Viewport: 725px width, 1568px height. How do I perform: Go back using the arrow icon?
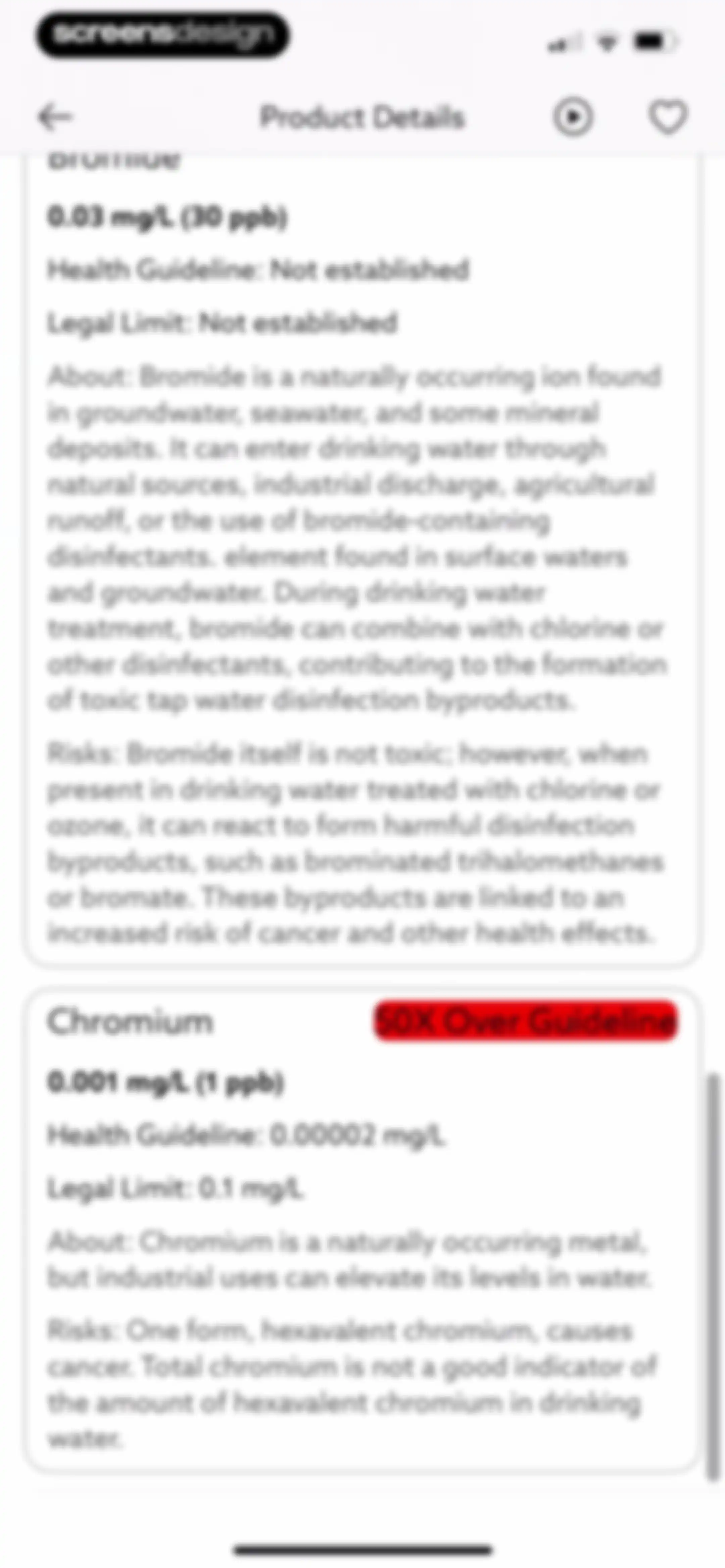[x=55, y=117]
